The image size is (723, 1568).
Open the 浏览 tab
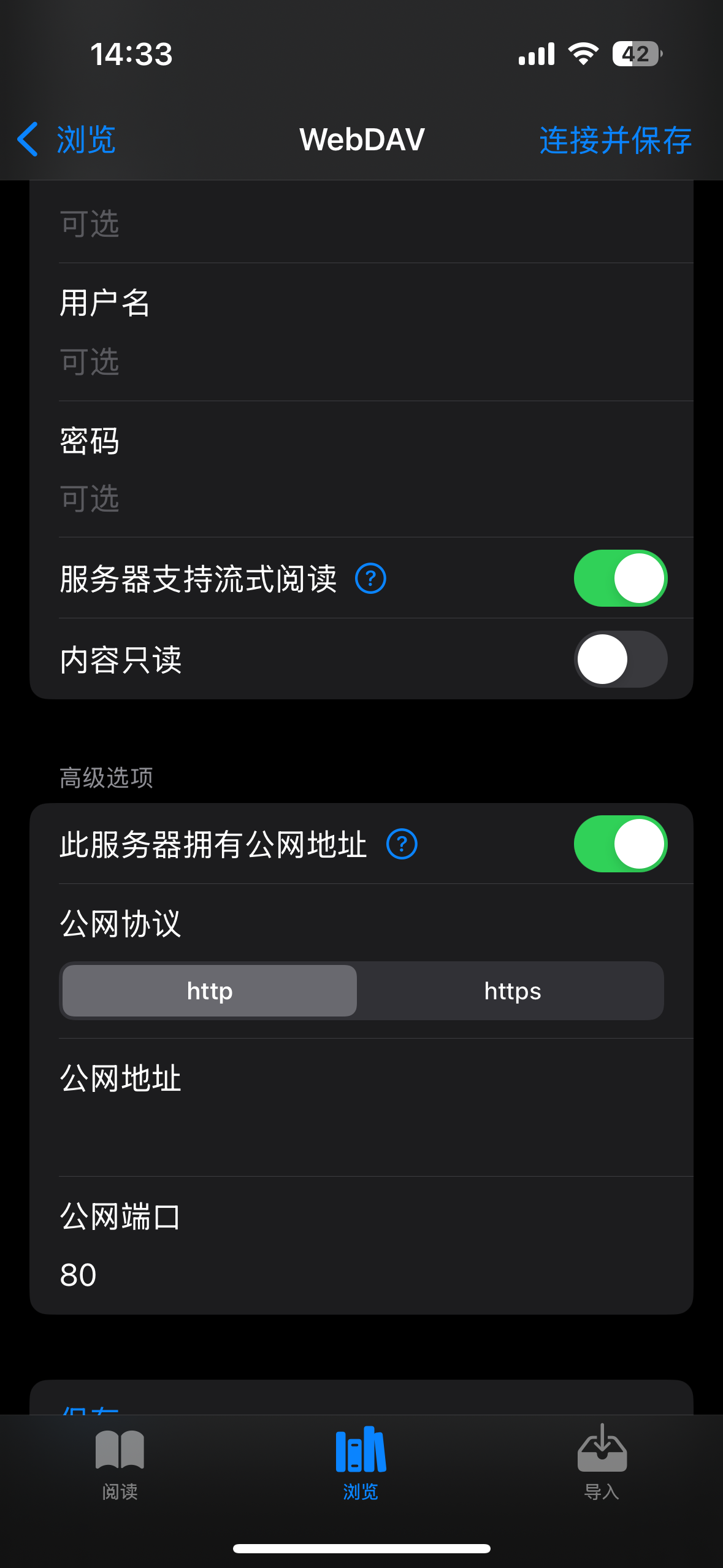point(361,1463)
